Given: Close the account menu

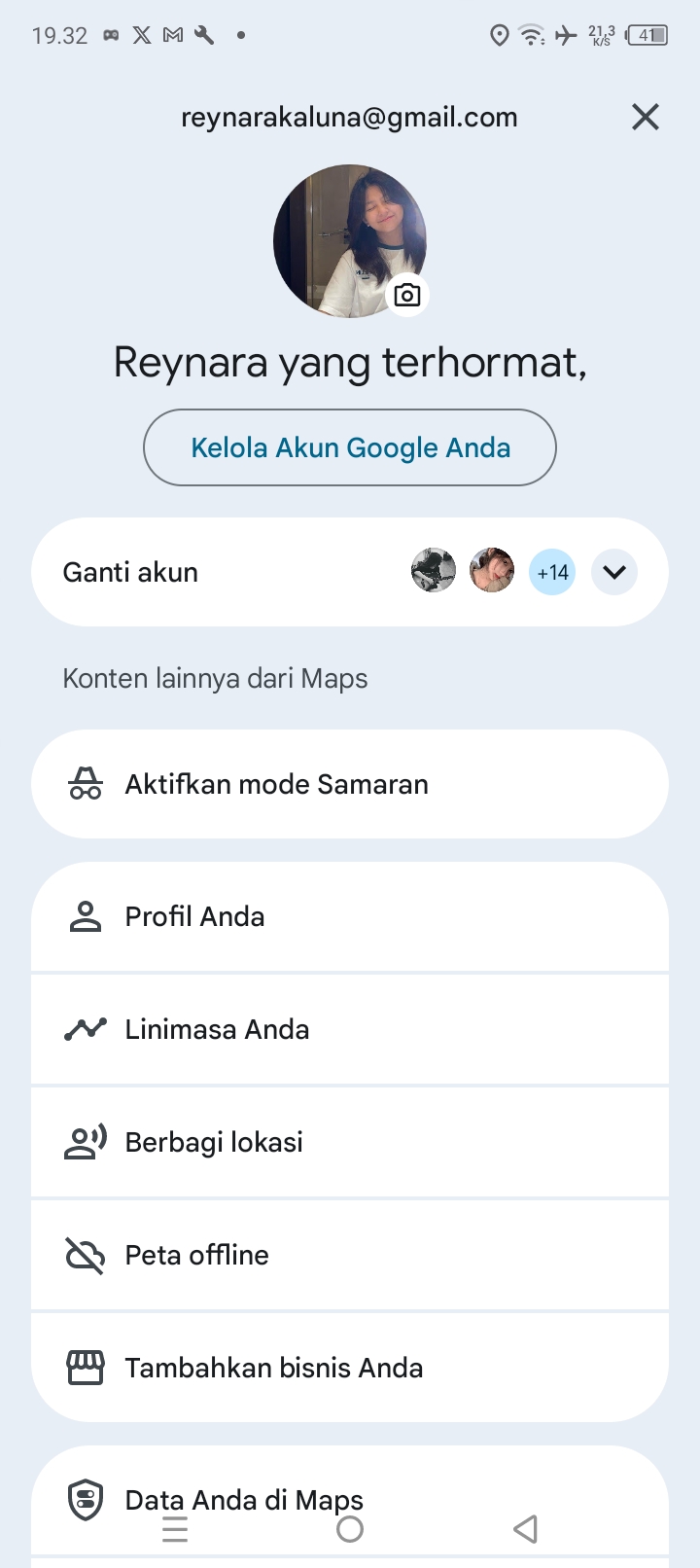Looking at the screenshot, I should click(x=646, y=118).
